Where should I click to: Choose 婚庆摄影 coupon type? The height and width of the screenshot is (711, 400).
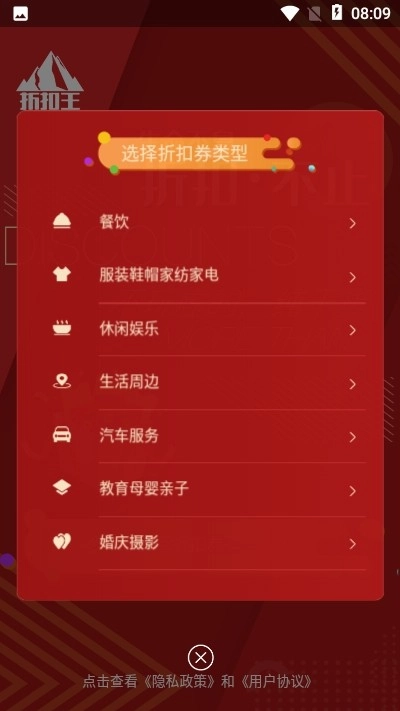tap(200, 543)
